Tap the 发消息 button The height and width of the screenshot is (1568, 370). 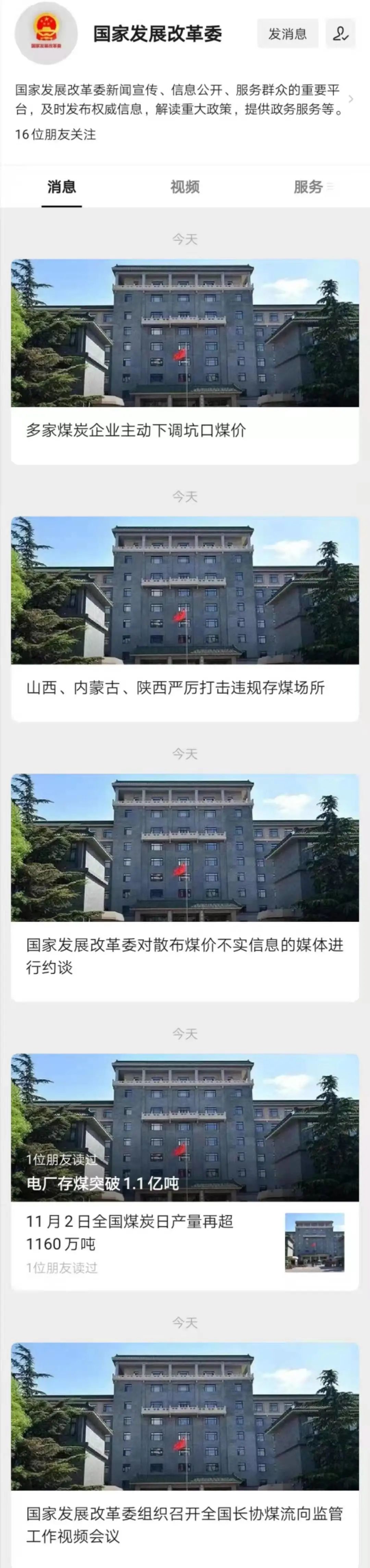pos(287,34)
